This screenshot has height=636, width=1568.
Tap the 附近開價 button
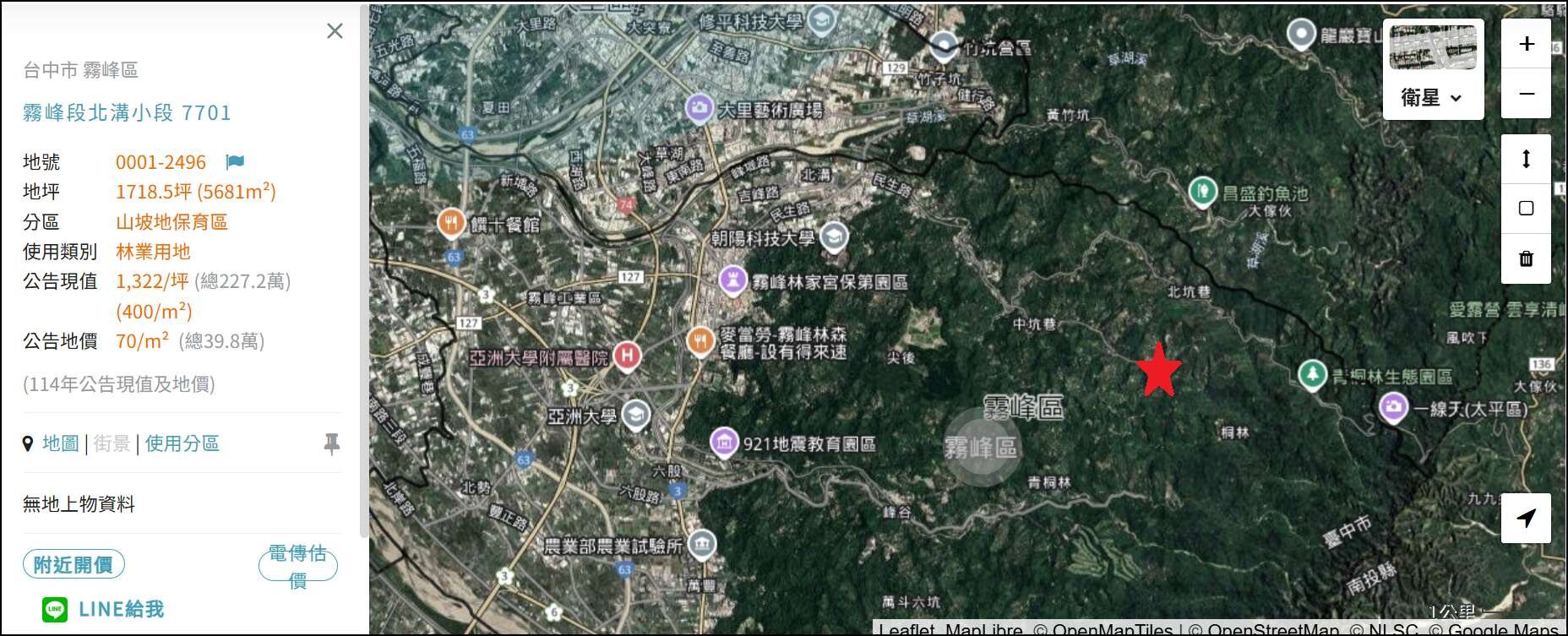pos(73,564)
